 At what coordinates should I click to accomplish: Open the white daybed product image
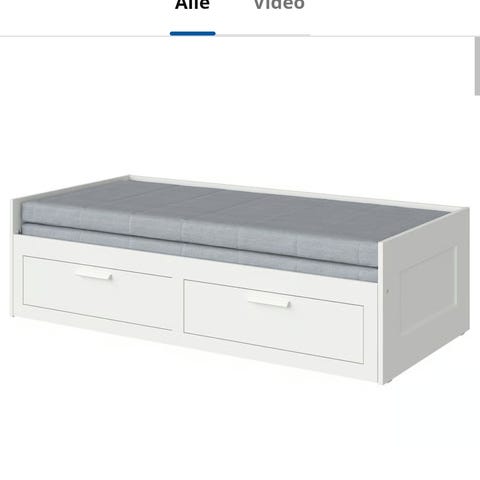tap(241, 279)
